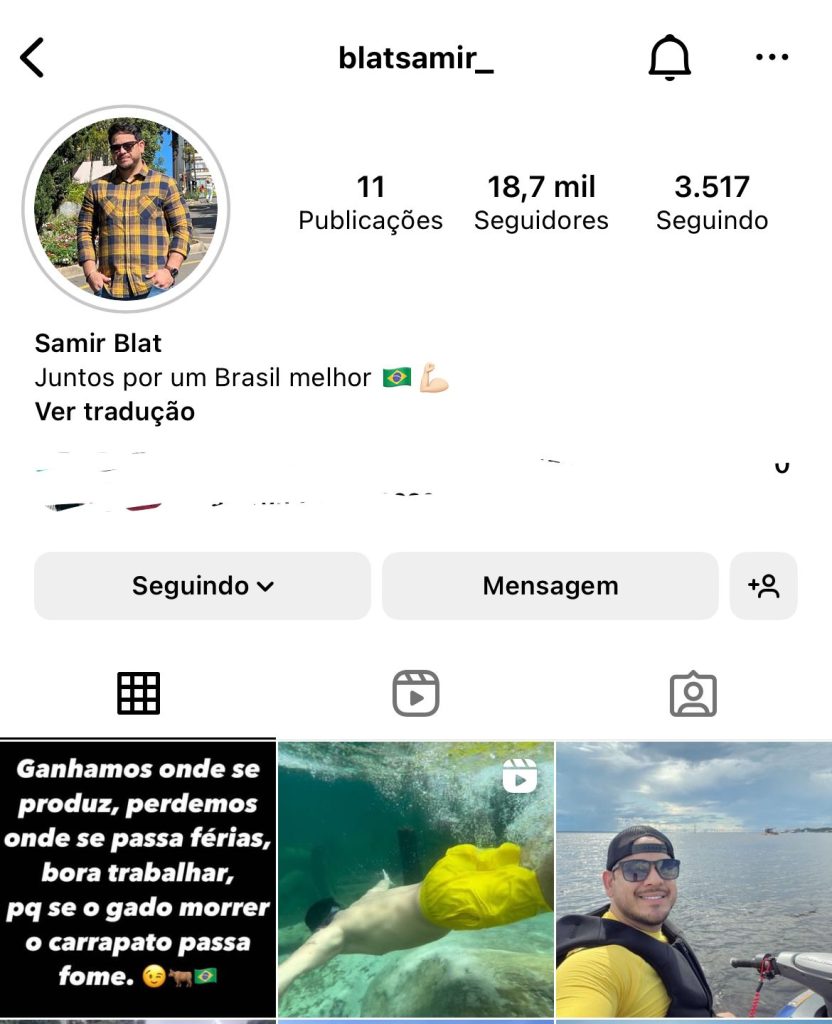Image resolution: width=832 pixels, height=1024 pixels.
Task: Go back using the top-left arrow
Action: pos(32,58)
